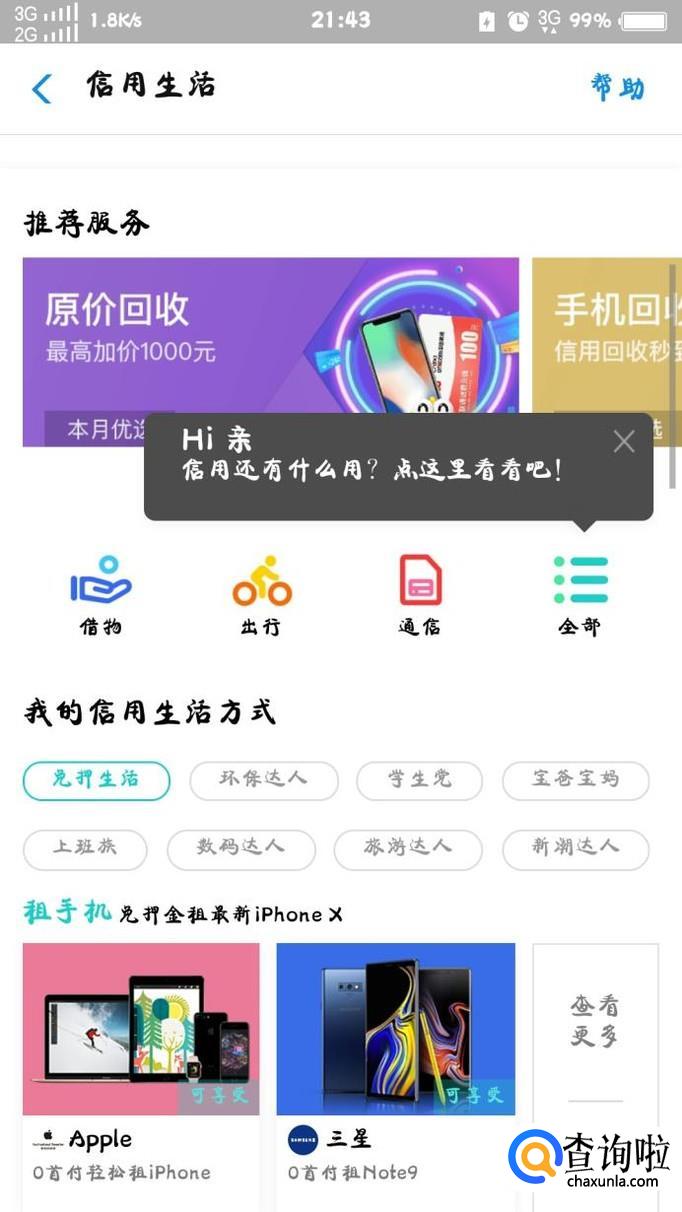Dismiss the Hi 亲 tooltip
This screenshot has height=1212, width=682.
click(624, 442)
